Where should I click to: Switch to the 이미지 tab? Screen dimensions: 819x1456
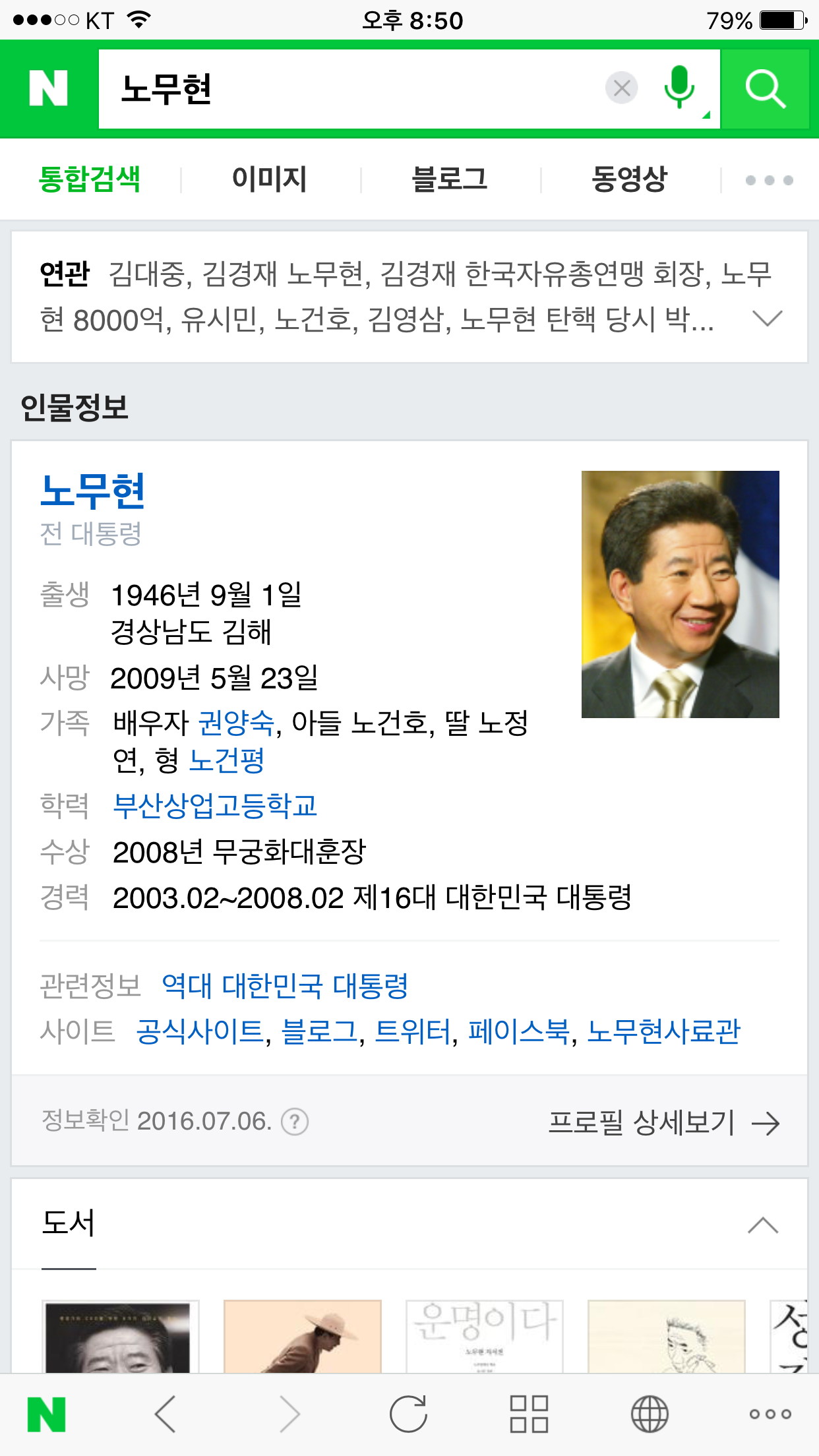270,179
